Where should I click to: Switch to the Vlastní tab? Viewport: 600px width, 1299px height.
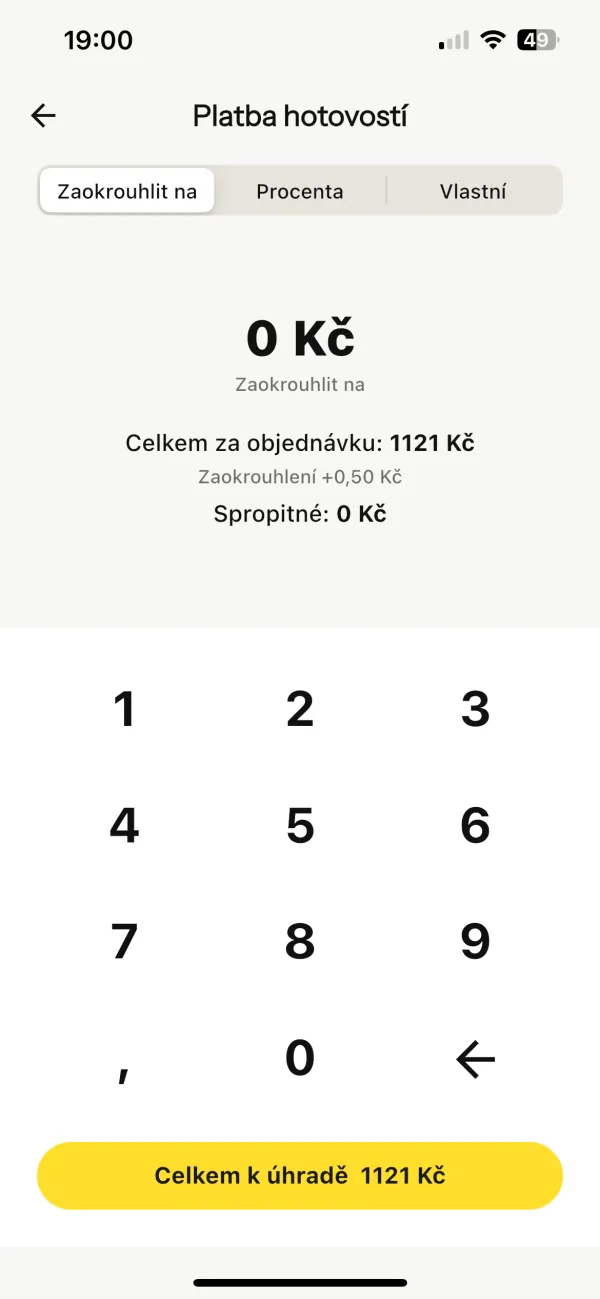tap(473, 191)
